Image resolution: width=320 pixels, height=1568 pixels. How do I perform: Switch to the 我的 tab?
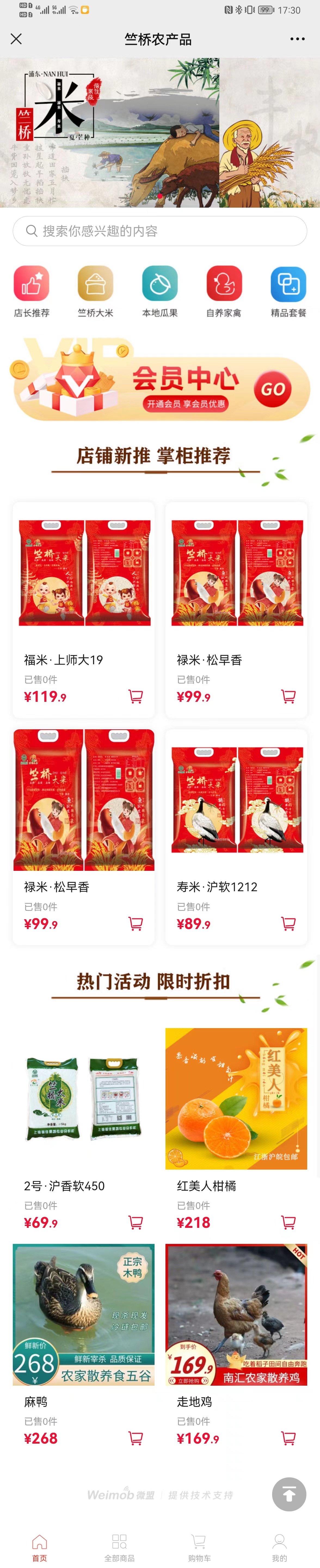[279, 1547]
